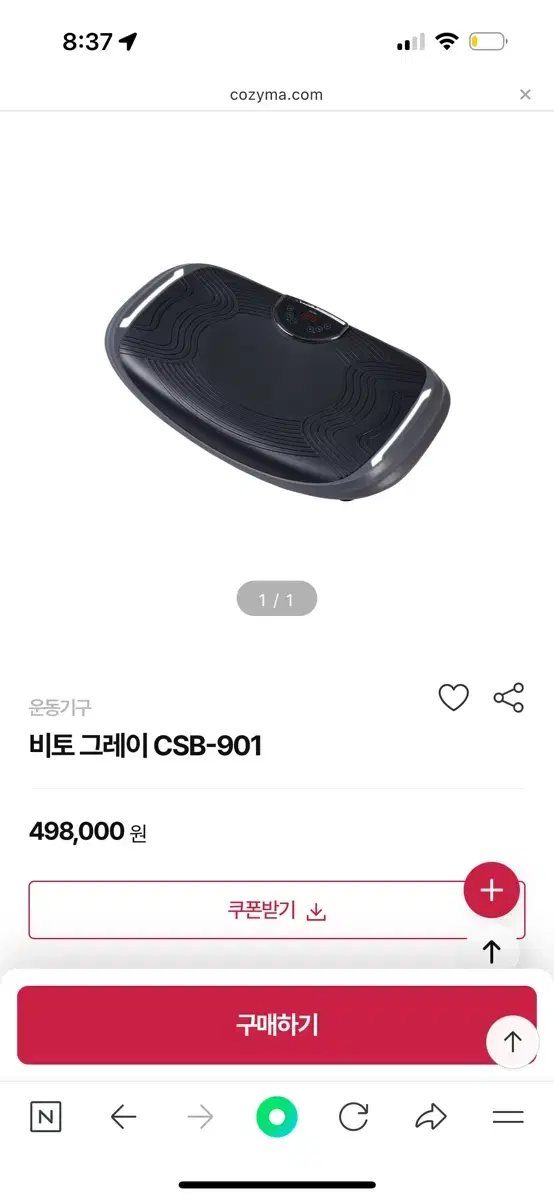Go back to the previous page
Viewport: 554px width, 1200px height.
click(x=123, y=1117)
